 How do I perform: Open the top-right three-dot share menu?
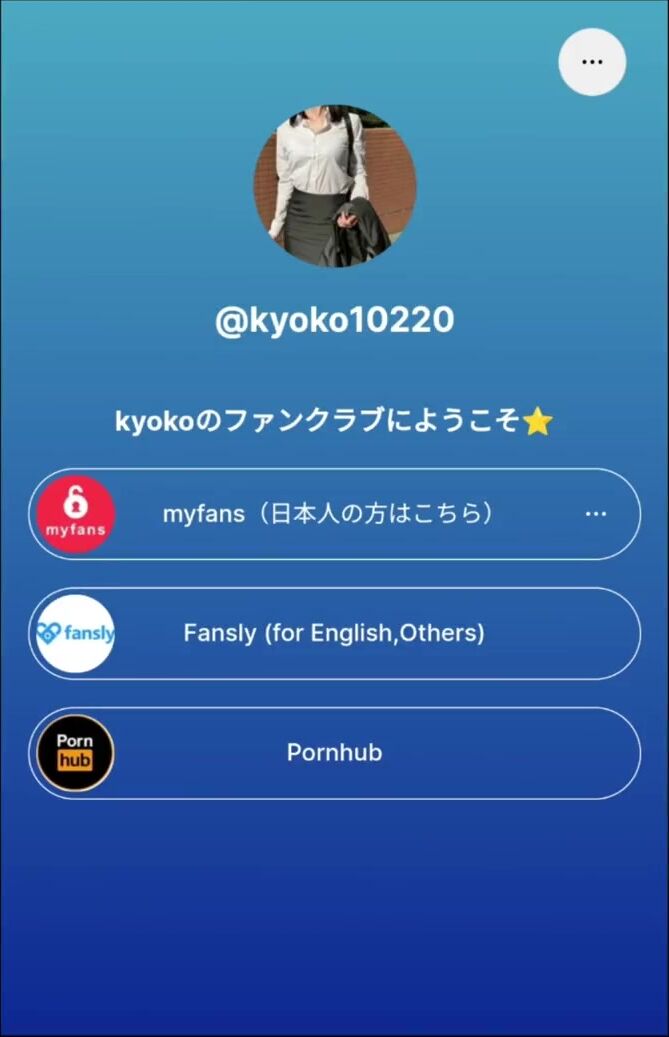[592, 62]
